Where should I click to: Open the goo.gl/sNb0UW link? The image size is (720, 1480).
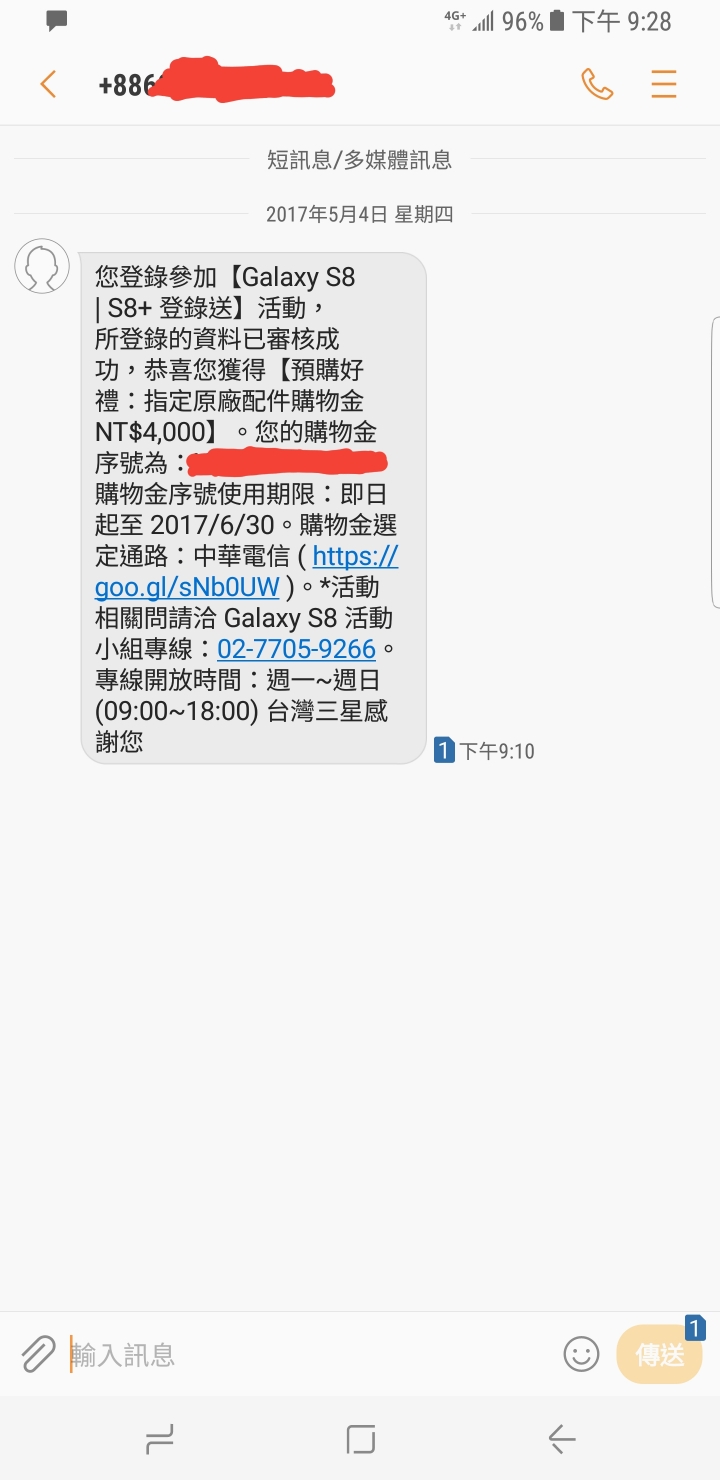246,571
